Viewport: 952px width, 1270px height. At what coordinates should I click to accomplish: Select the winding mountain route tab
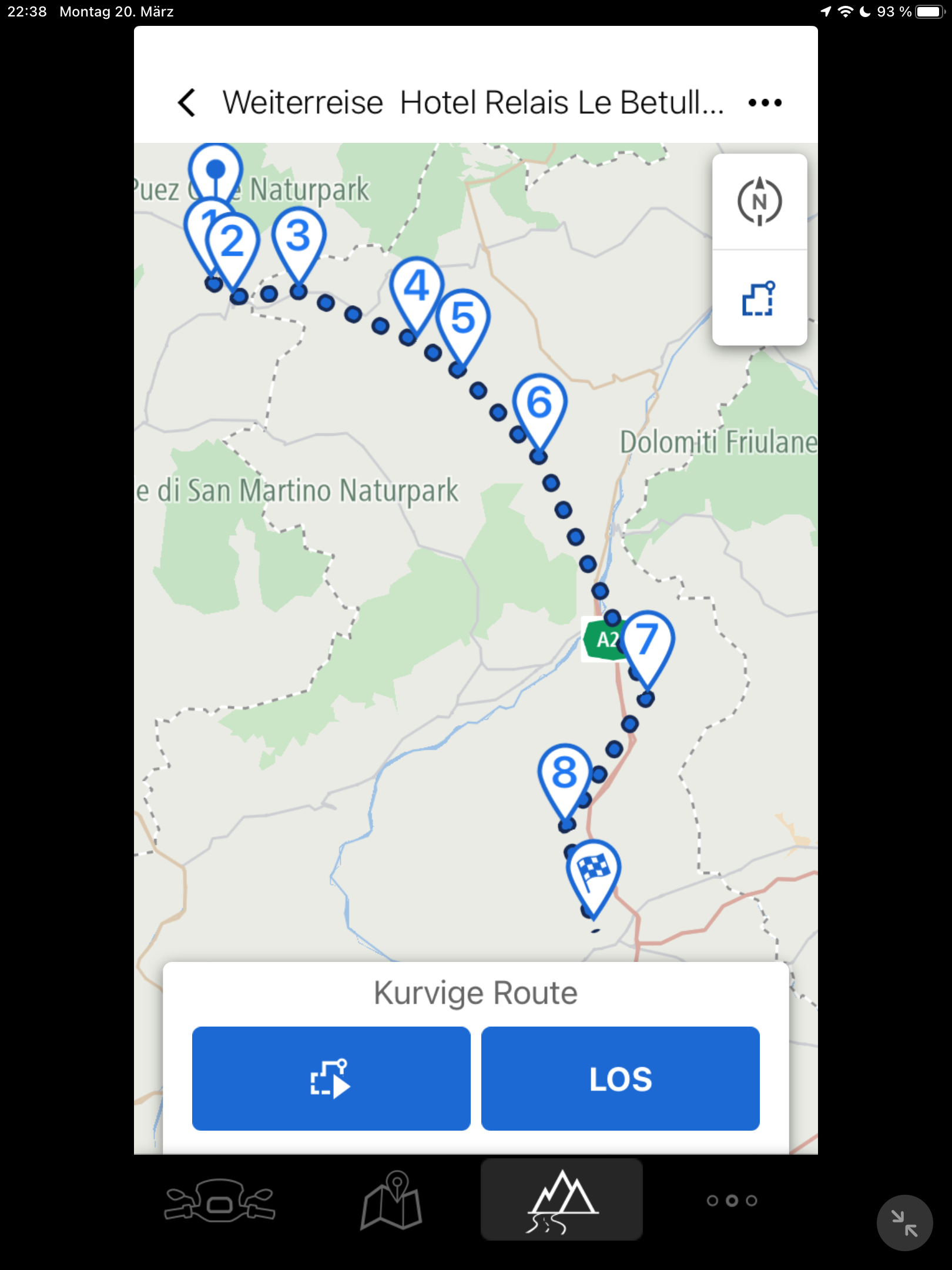coord(561,1200)
